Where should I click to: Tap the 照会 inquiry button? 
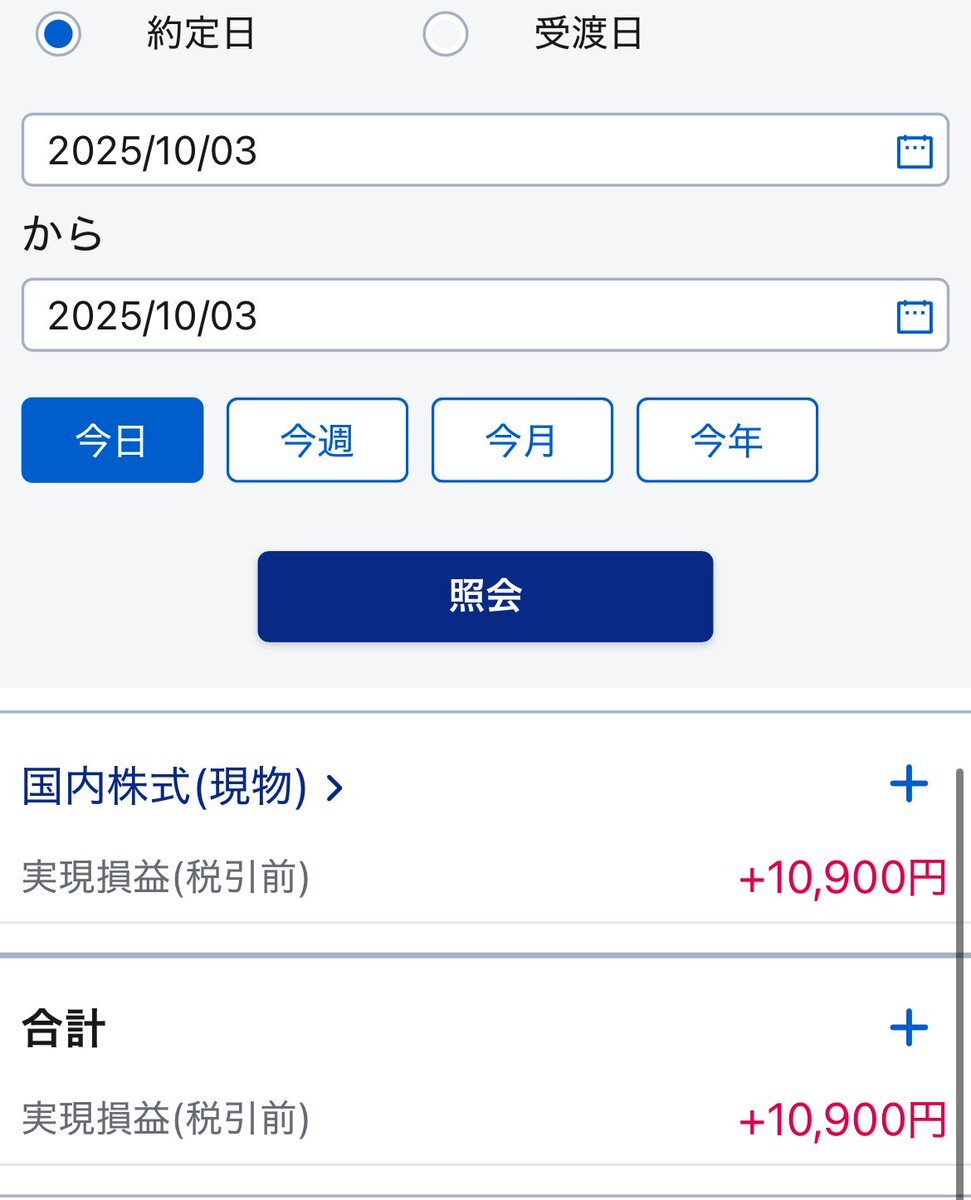485,596
